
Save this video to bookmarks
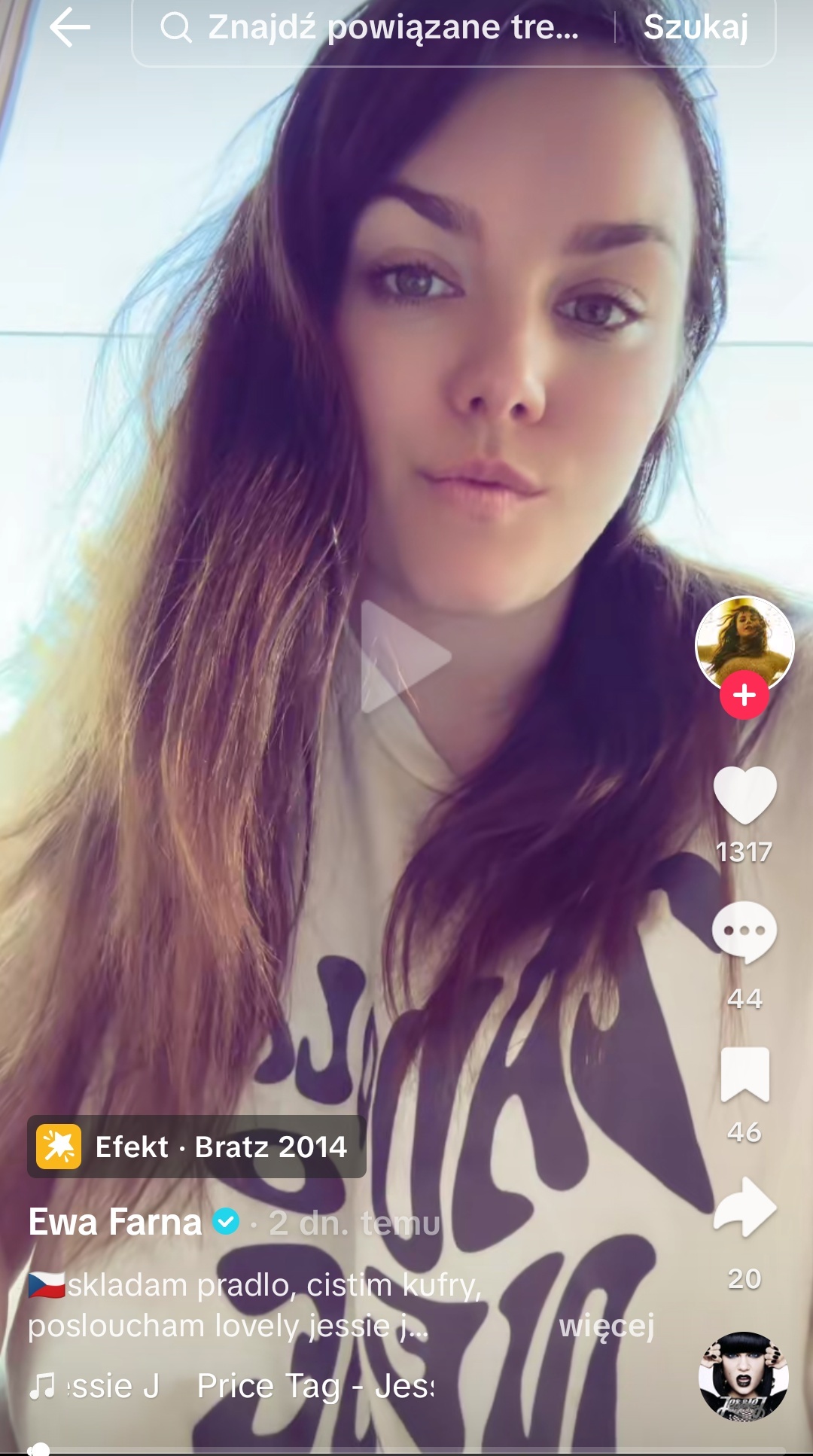tap(744, 1075)
